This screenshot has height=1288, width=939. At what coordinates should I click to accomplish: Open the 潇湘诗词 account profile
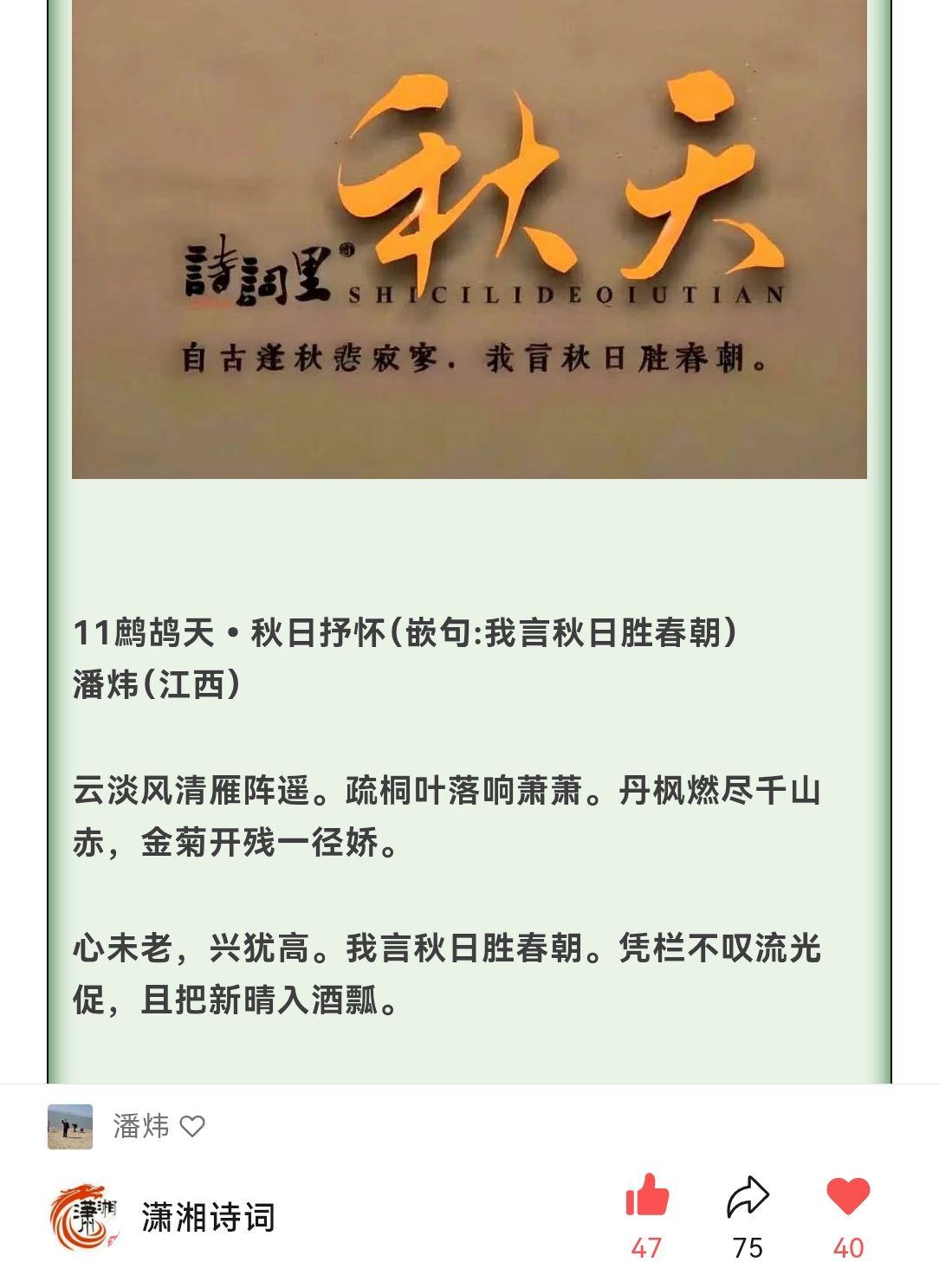tap(208, 1217)
